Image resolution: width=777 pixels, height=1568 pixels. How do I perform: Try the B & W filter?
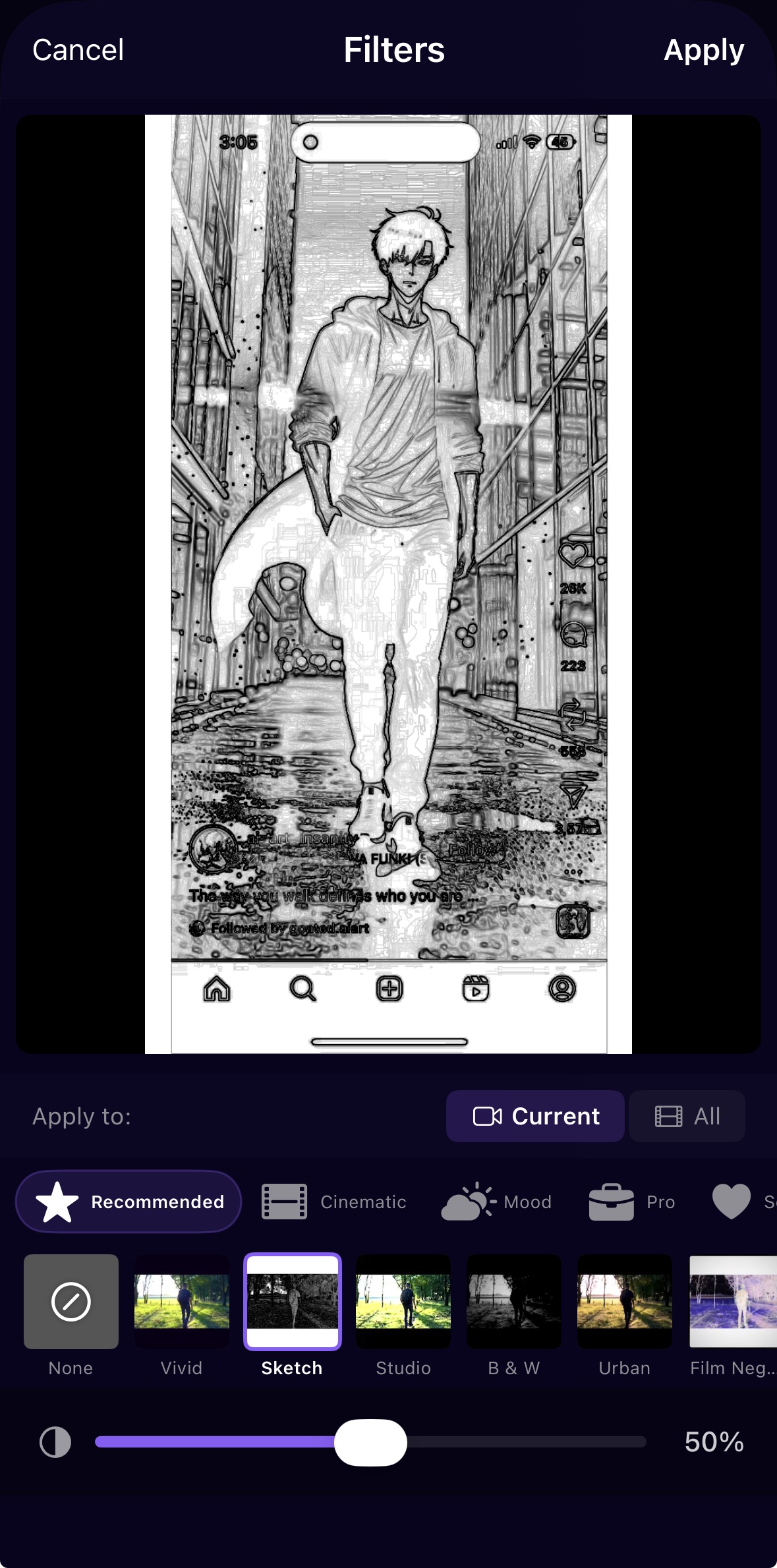(x=514, y=1302)
